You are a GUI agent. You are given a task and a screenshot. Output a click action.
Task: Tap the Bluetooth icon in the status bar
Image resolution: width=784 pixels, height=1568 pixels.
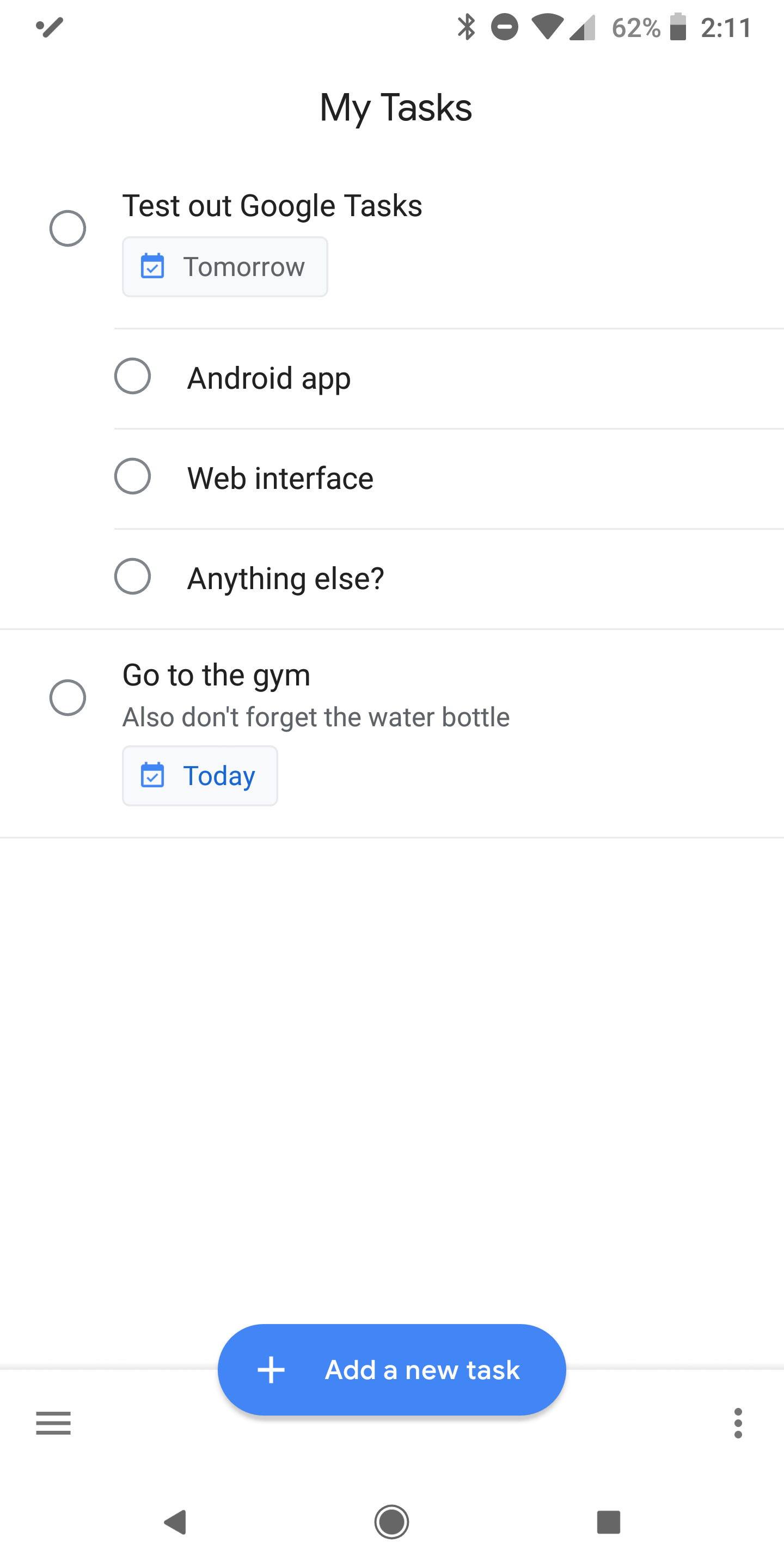pyautogui.click(x=466, y=27)
